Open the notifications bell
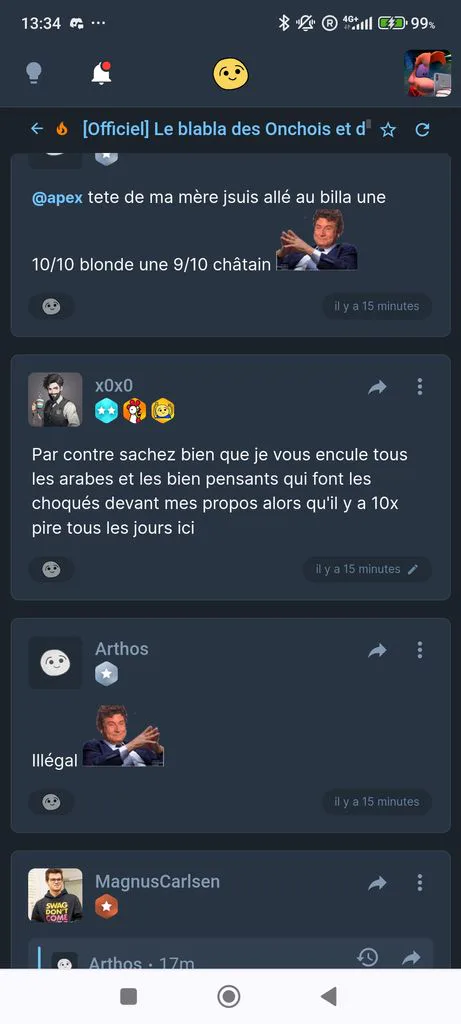The width and height of the screenshot is (461, 1024). [101, 73]
